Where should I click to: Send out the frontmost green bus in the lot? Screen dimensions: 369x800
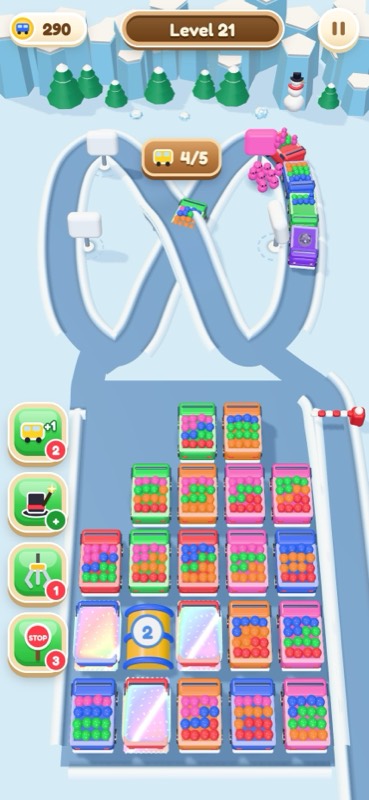pyautogui.click(x=197, y=432)
